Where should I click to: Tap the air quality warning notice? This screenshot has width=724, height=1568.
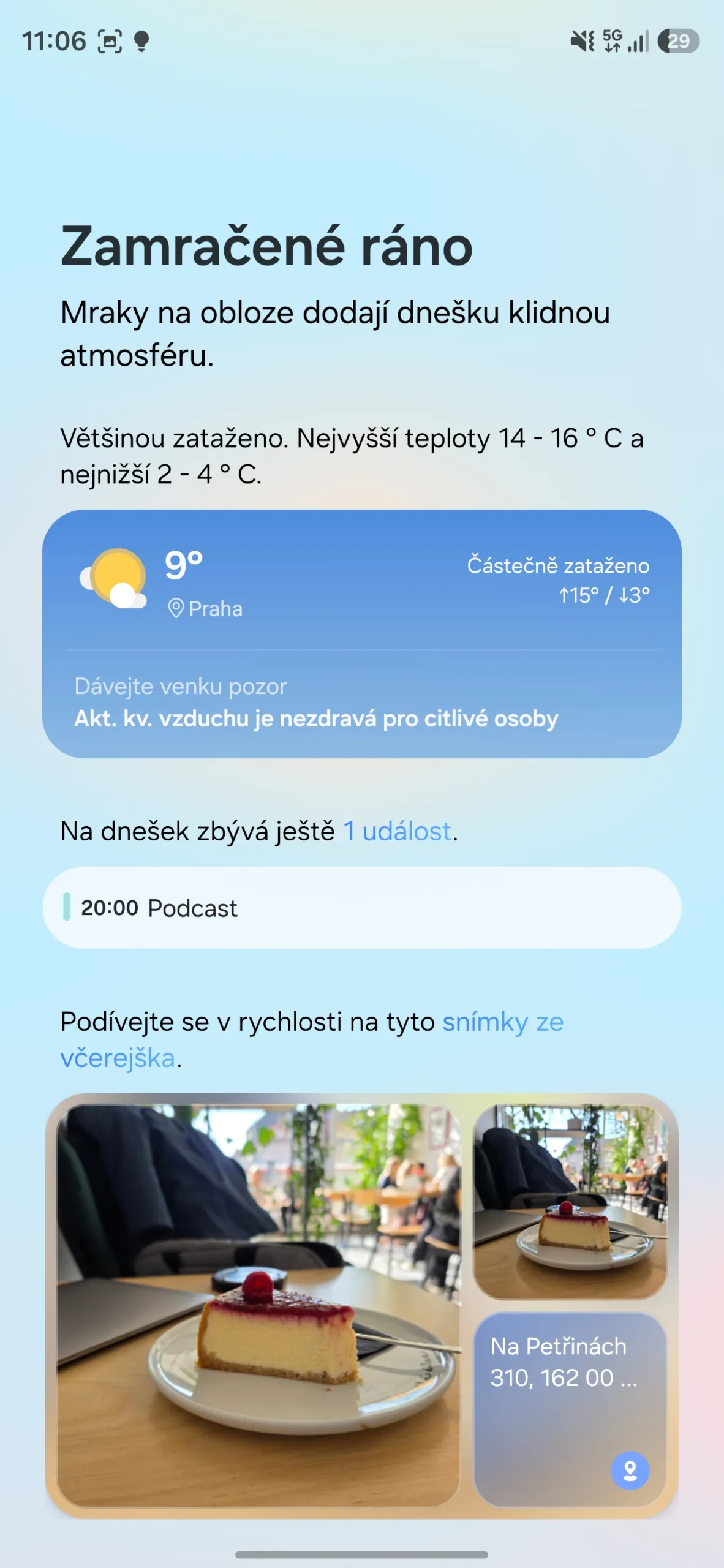[316, 704]
